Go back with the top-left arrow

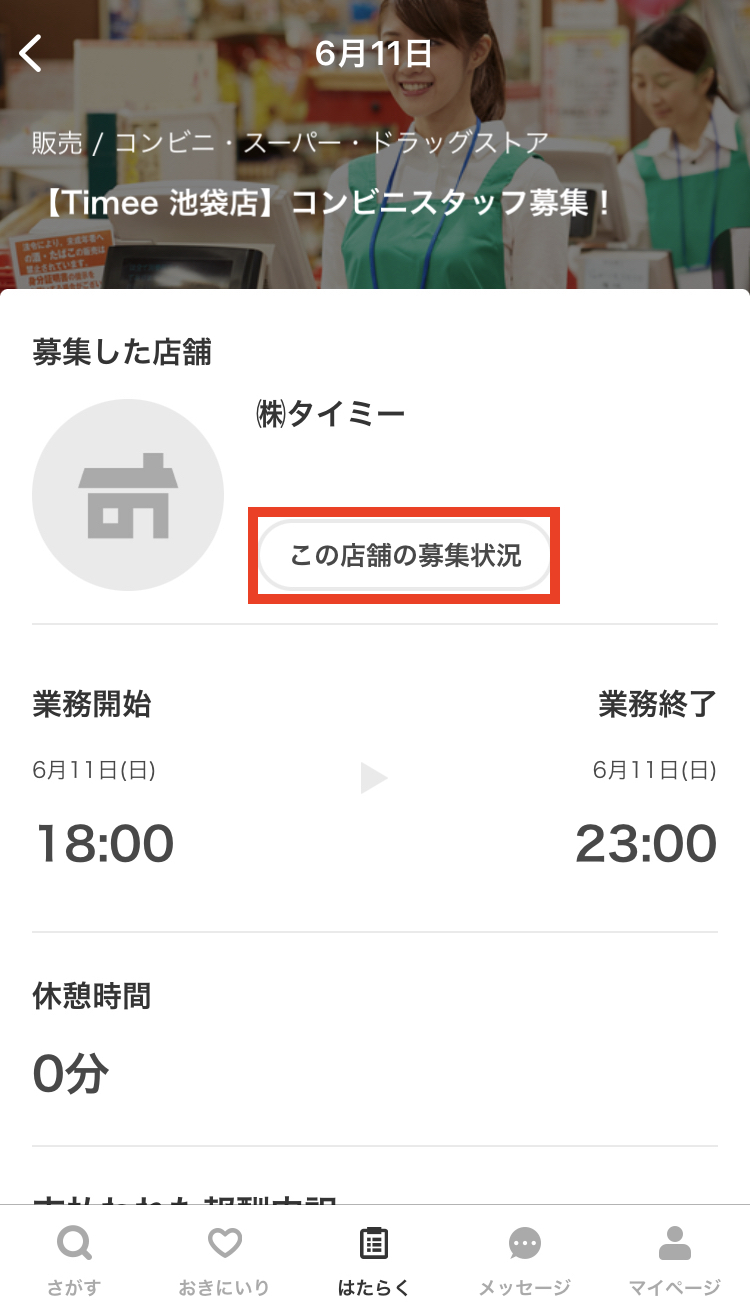click(x=31, y=53)
